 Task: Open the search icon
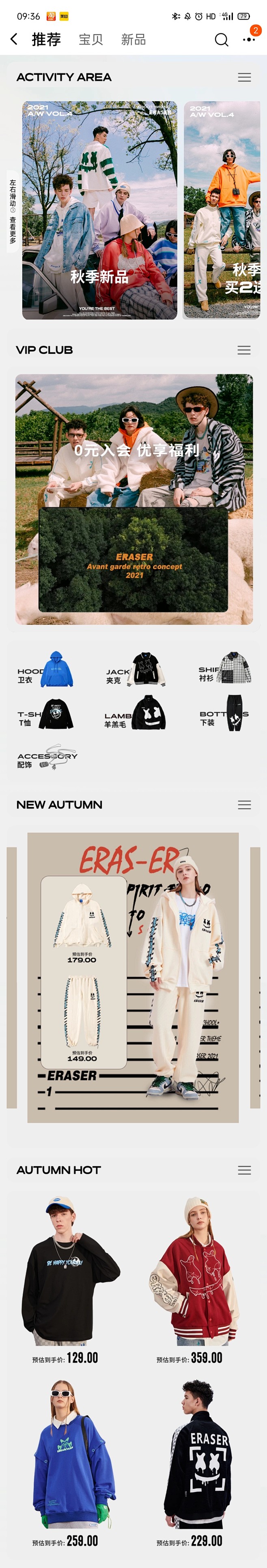[222, 40]
